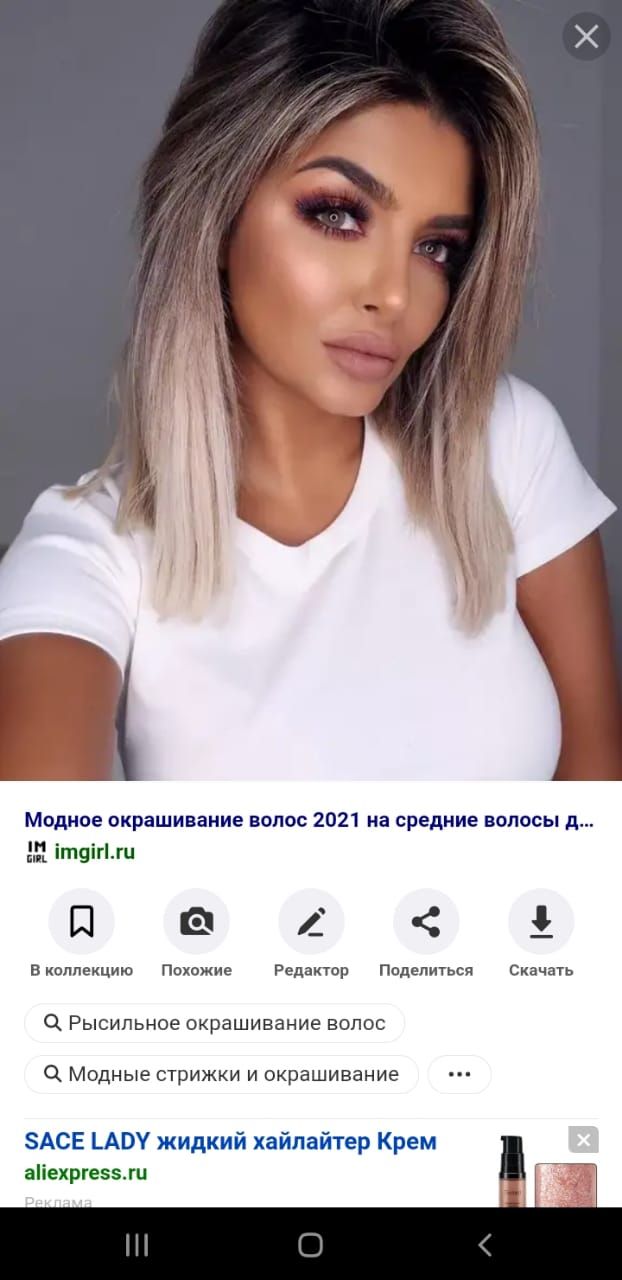Open the SACE LADY highlighter ad
The image size is (622, 1280).
230,1141
